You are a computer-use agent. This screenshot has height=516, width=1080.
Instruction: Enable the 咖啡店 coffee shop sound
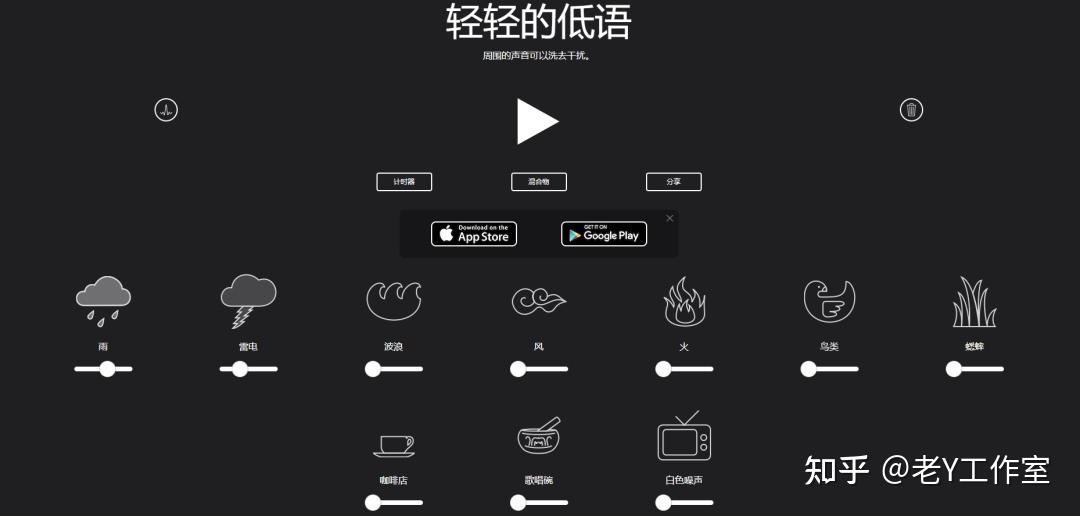(393, 443)
